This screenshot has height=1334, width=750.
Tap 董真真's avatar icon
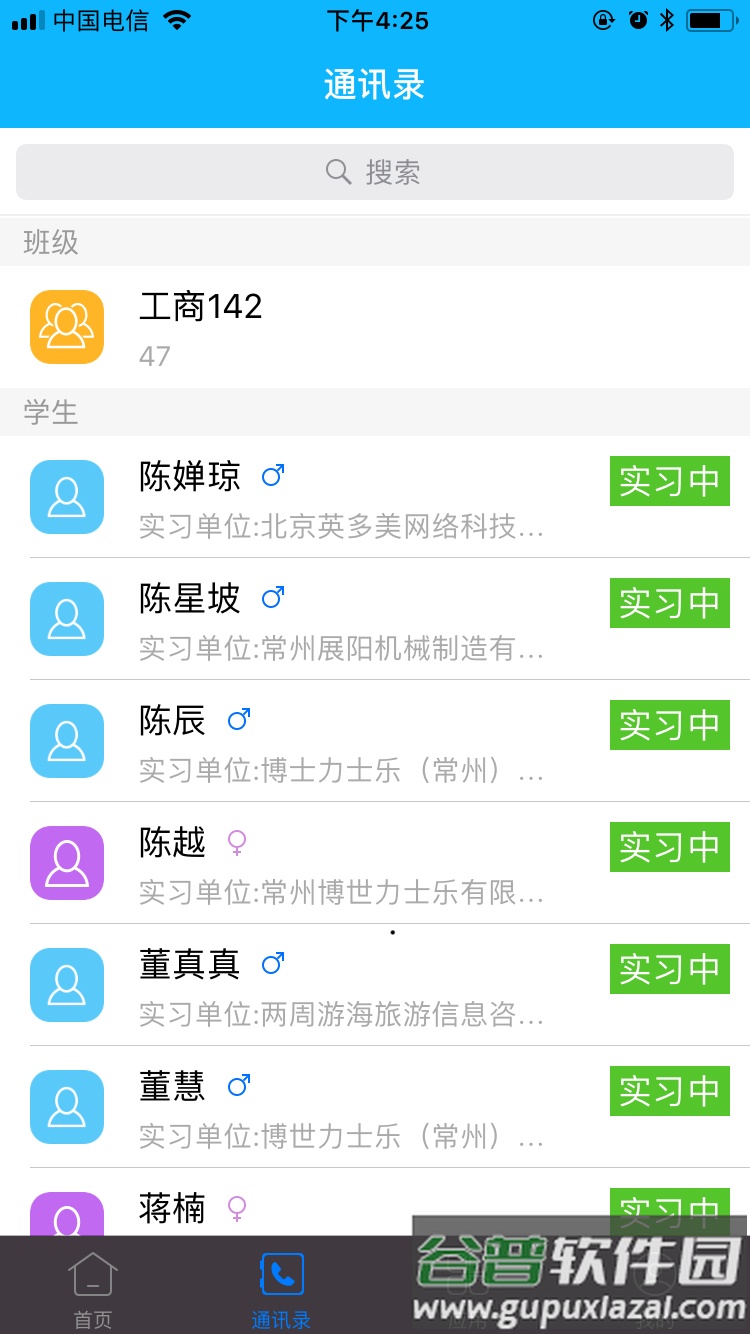pos(66,985)
